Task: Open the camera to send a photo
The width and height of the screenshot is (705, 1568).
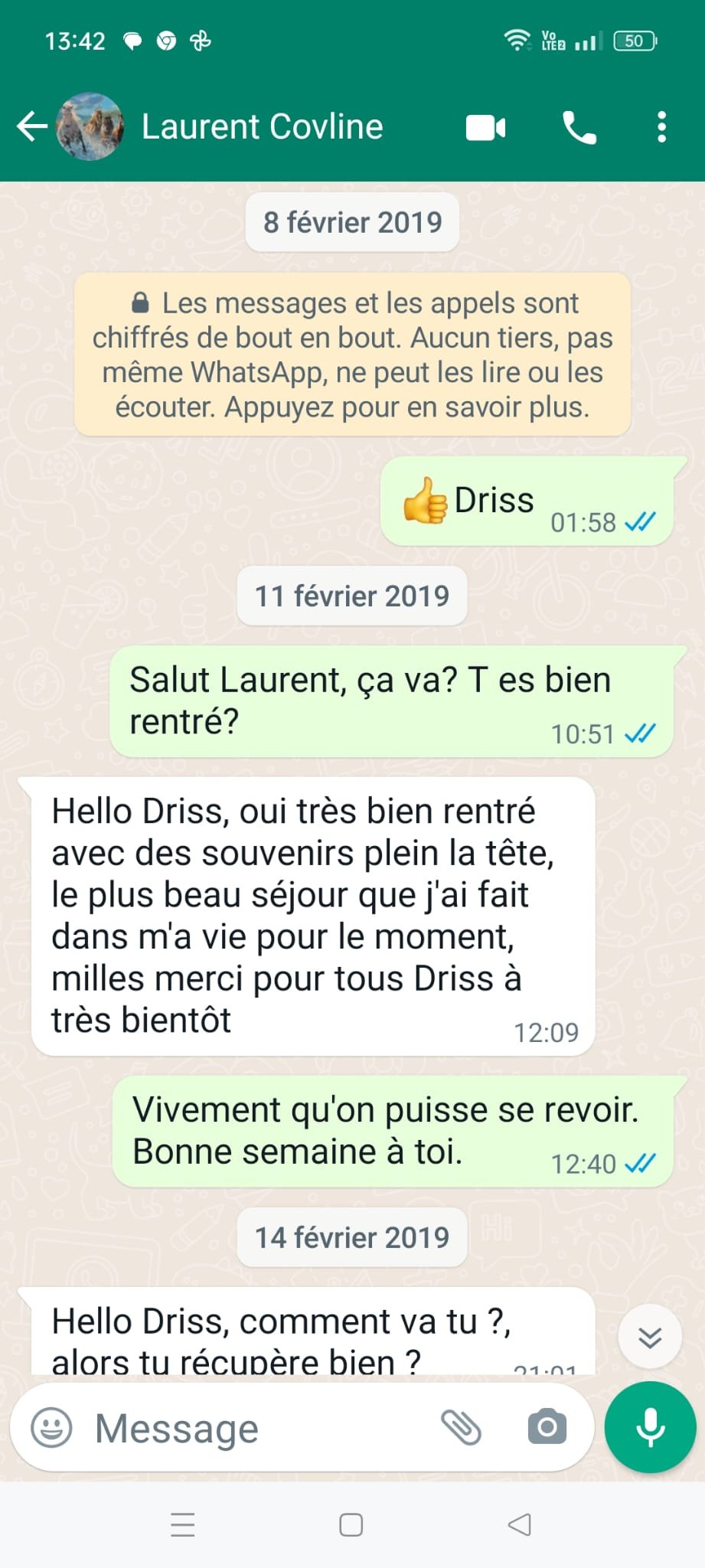Action: 547,1427
